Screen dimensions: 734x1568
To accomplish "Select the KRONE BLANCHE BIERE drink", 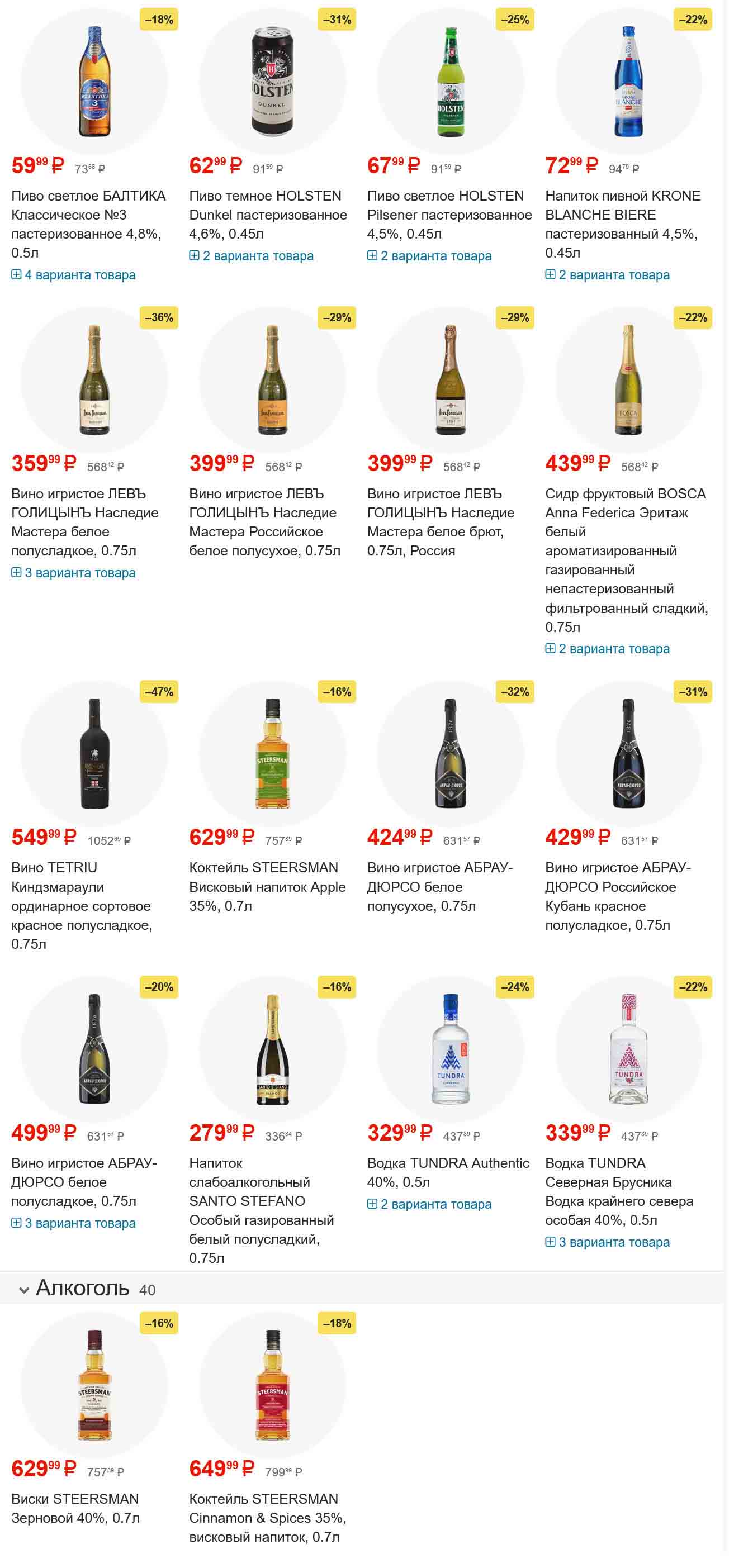I will tap(622, 224).
